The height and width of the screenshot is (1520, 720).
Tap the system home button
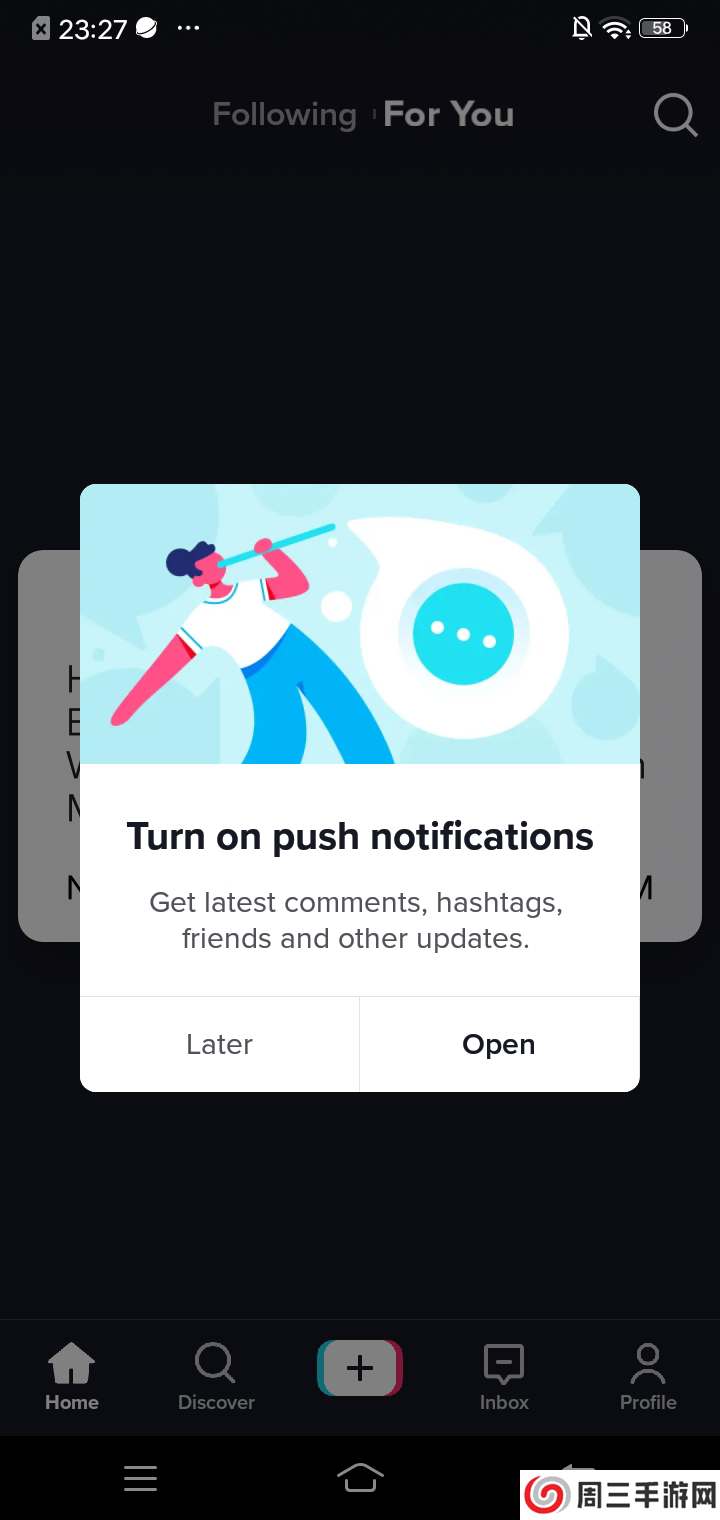tap(360, 1477)
